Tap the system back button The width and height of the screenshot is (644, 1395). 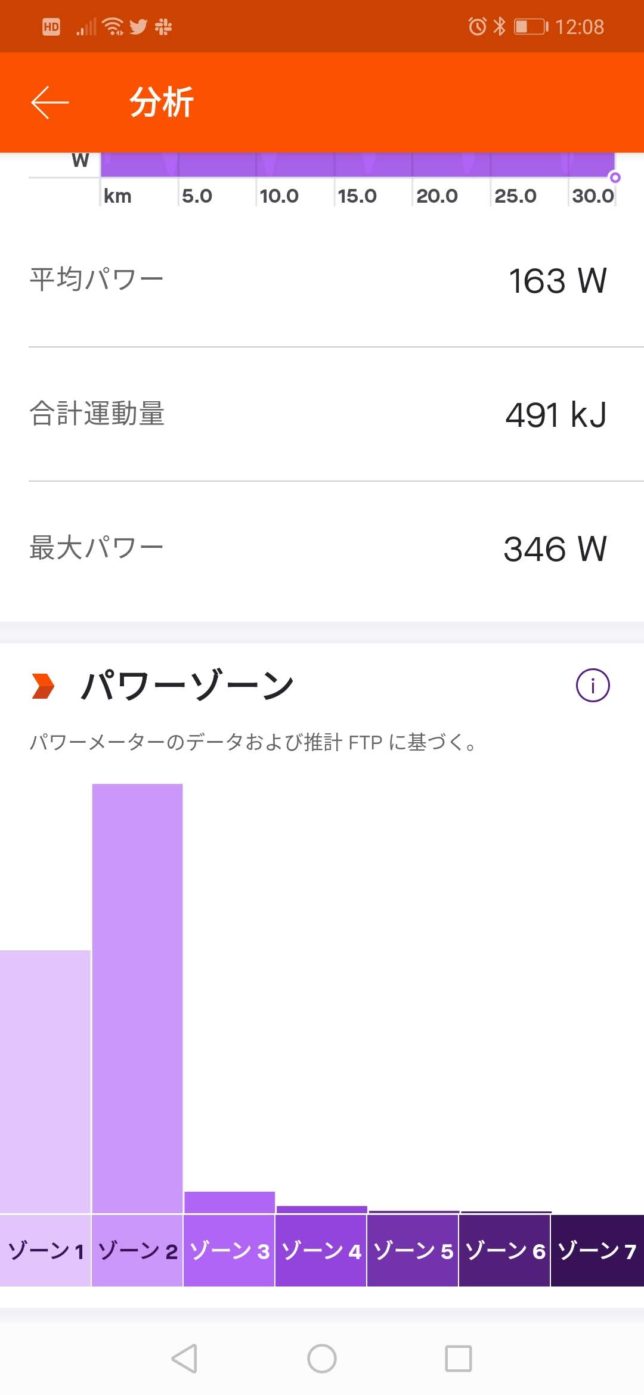point(184,1357)
